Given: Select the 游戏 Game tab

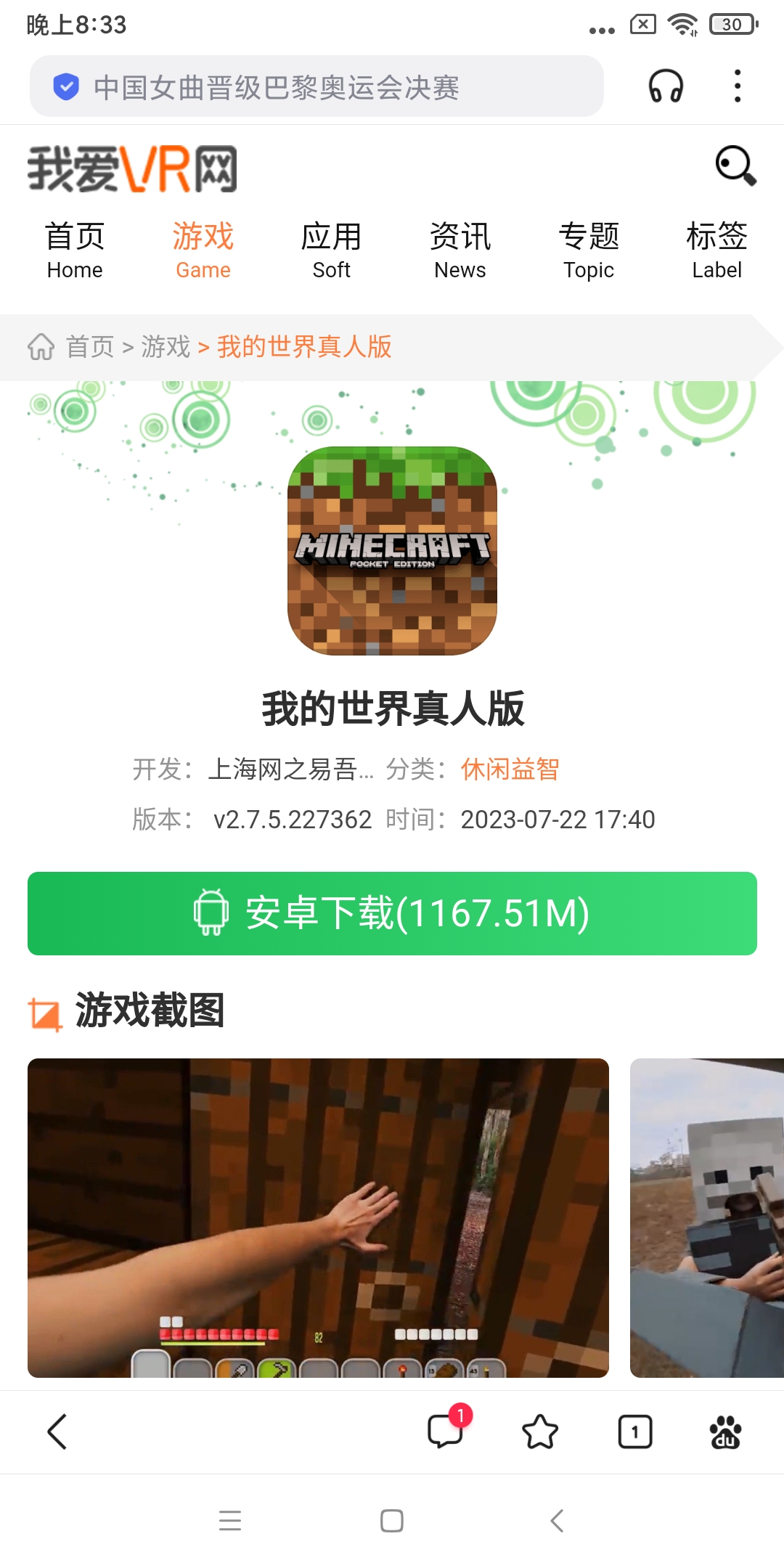Looking at the screenshot, I should tap(203, 250).
